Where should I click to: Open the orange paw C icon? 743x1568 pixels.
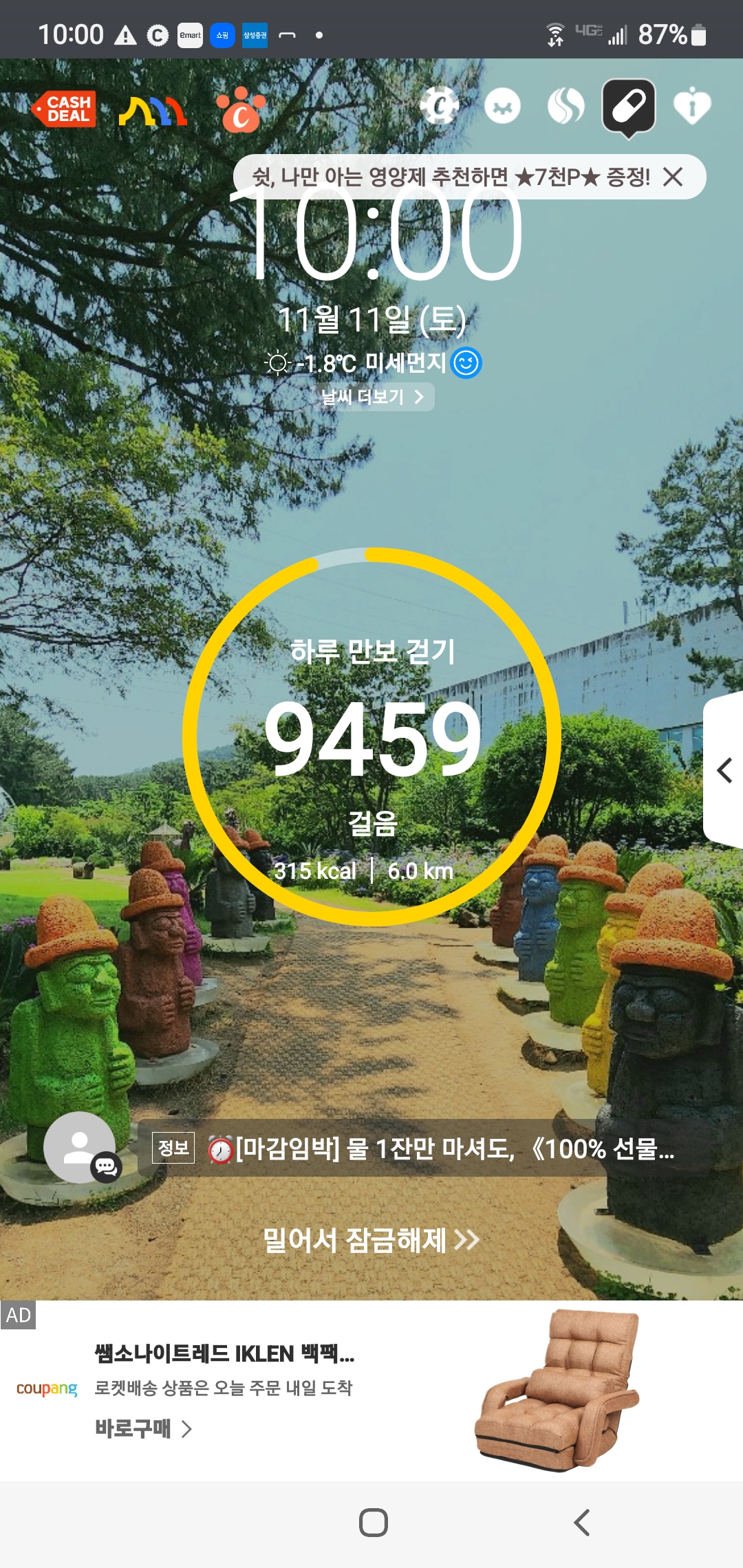(x=240, y=110)
